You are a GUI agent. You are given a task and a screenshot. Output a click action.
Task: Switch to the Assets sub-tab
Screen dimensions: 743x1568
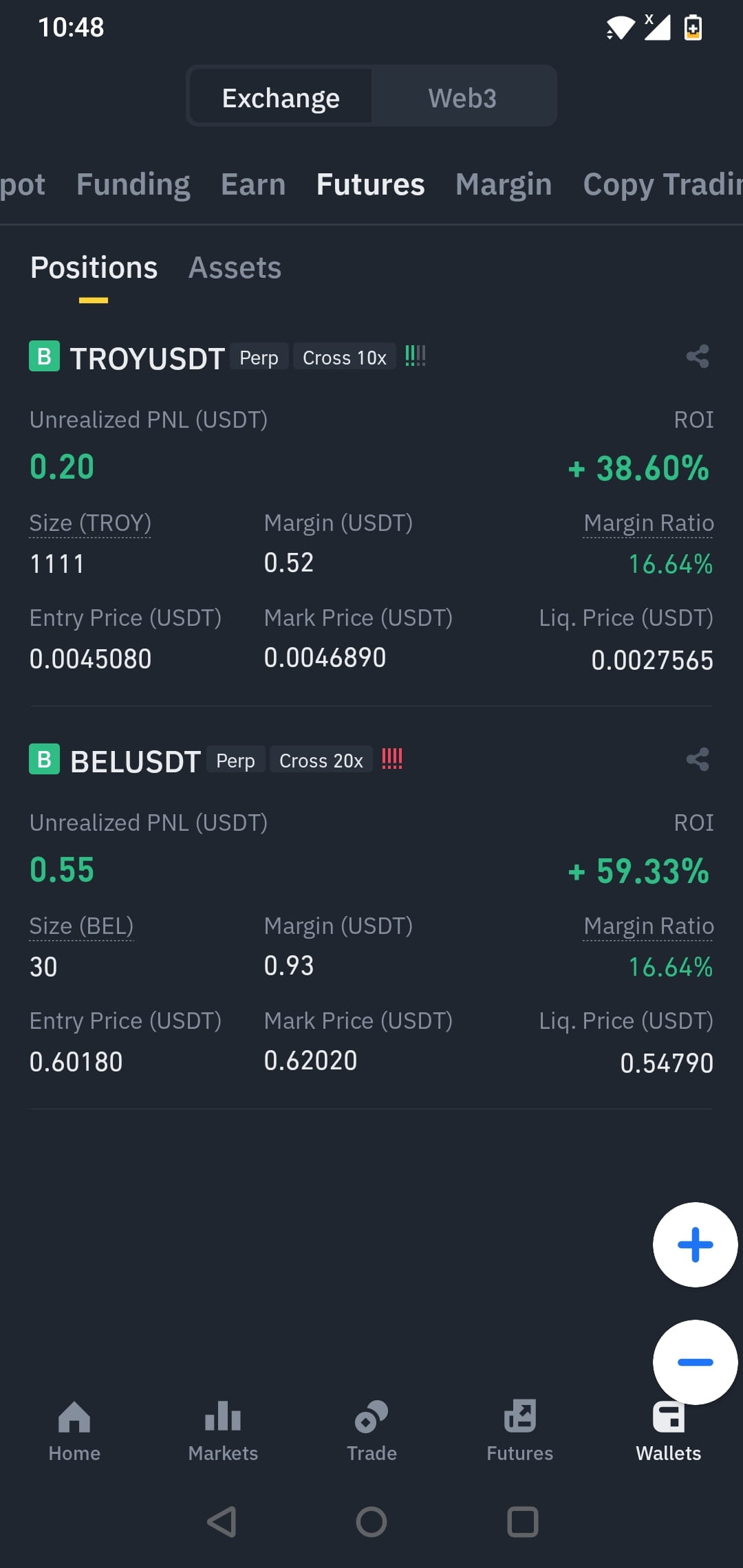235,268
